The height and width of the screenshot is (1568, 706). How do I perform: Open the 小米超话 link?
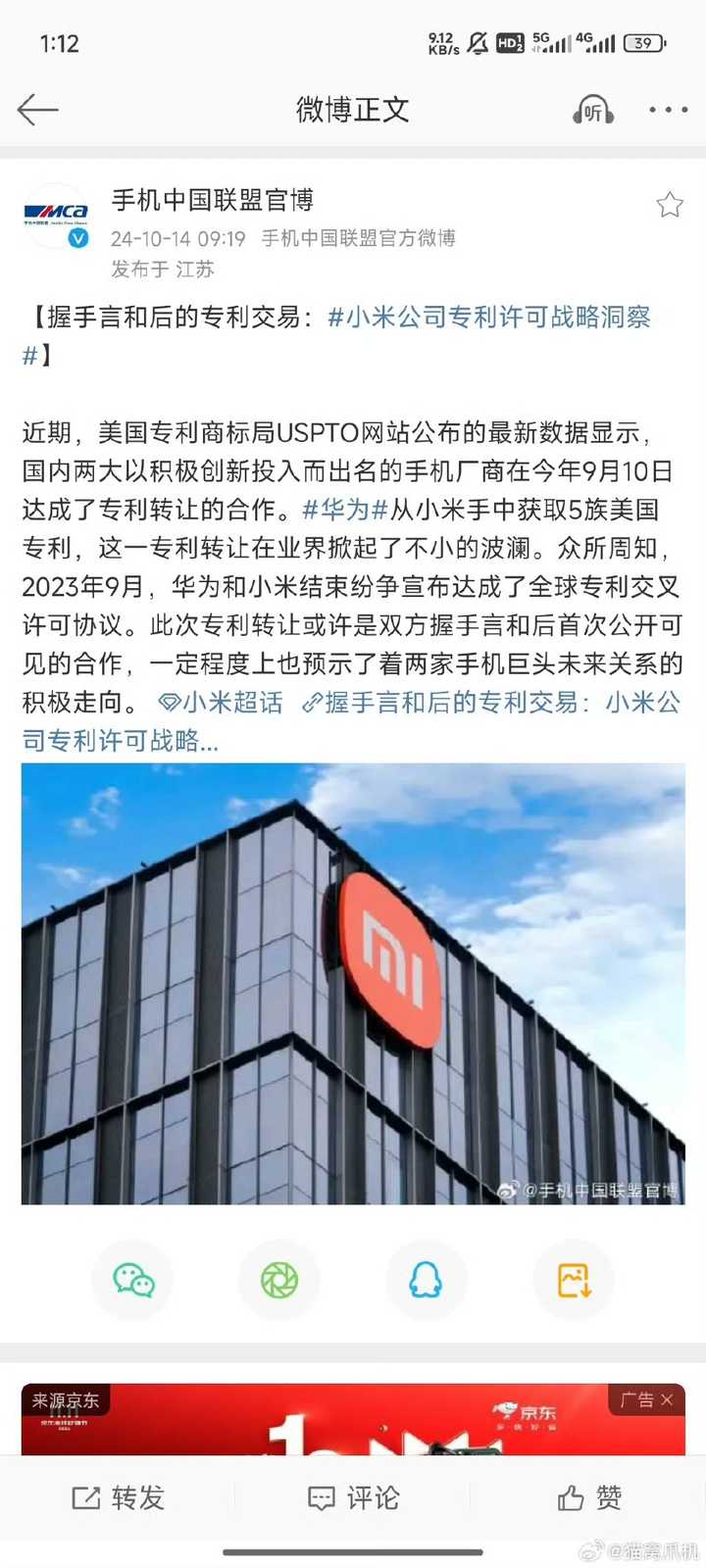(221, 703)
